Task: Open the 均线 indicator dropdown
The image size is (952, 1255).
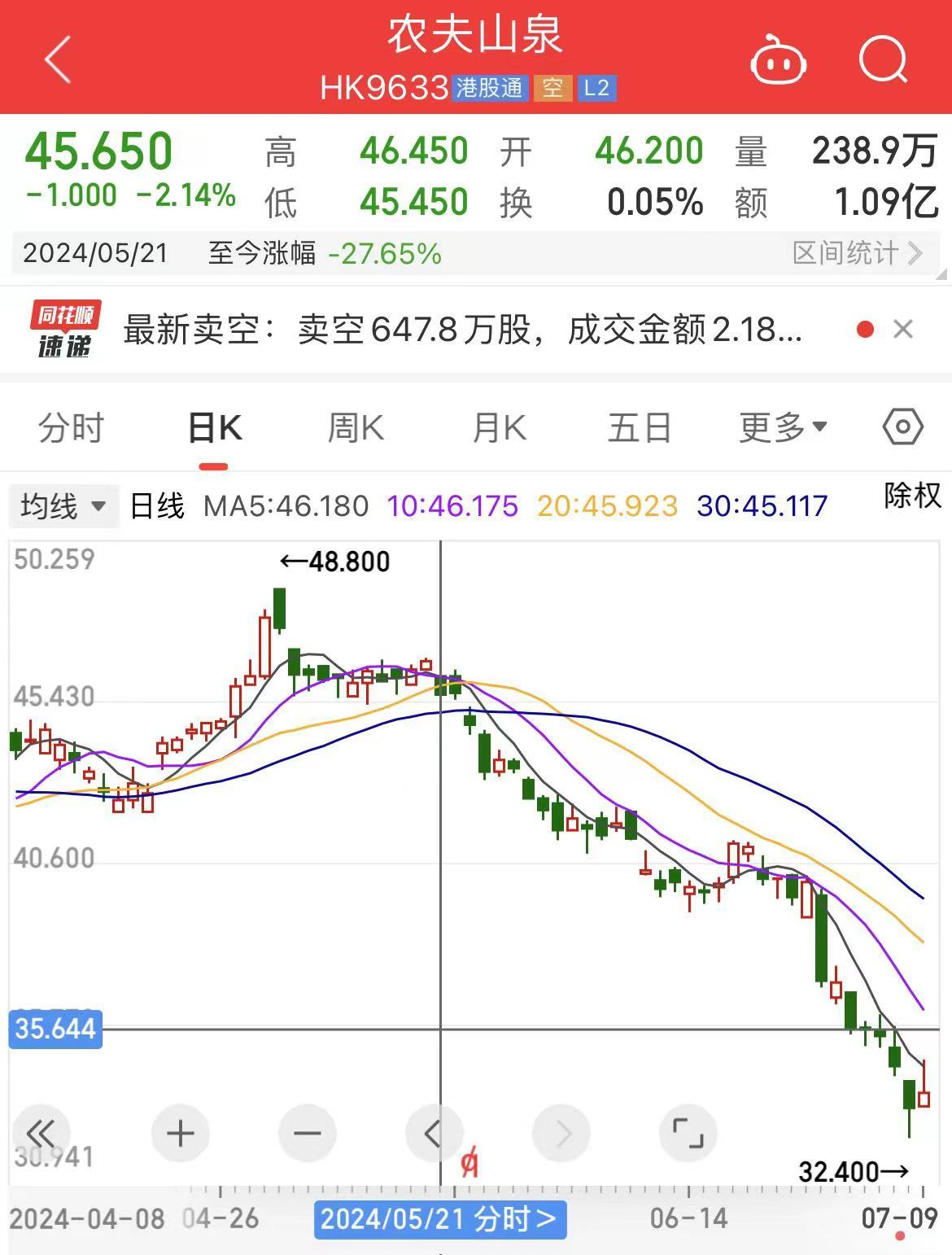Action: [x=63, y=506]
